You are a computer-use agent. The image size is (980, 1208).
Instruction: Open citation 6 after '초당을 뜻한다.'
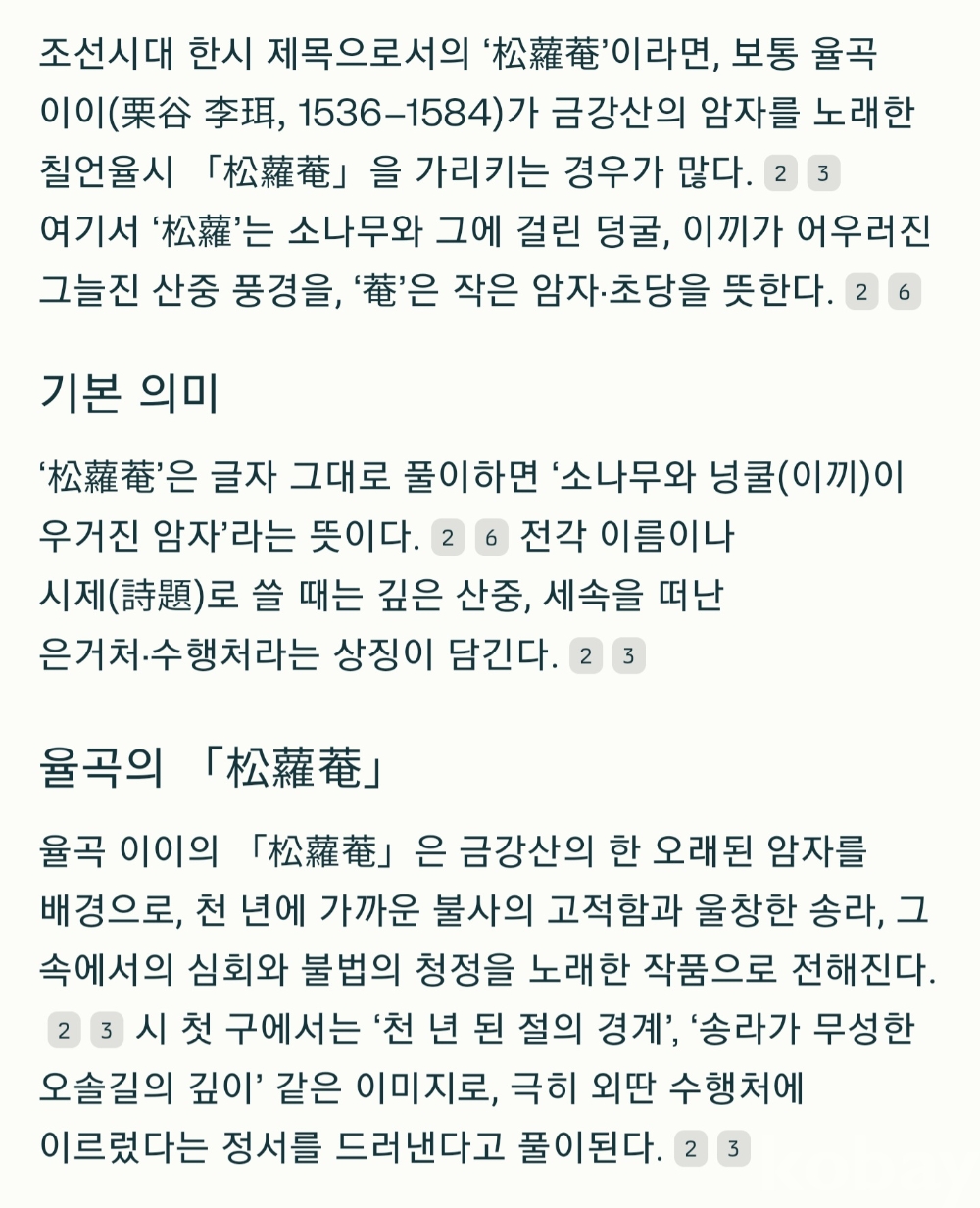tap(905, 292)
